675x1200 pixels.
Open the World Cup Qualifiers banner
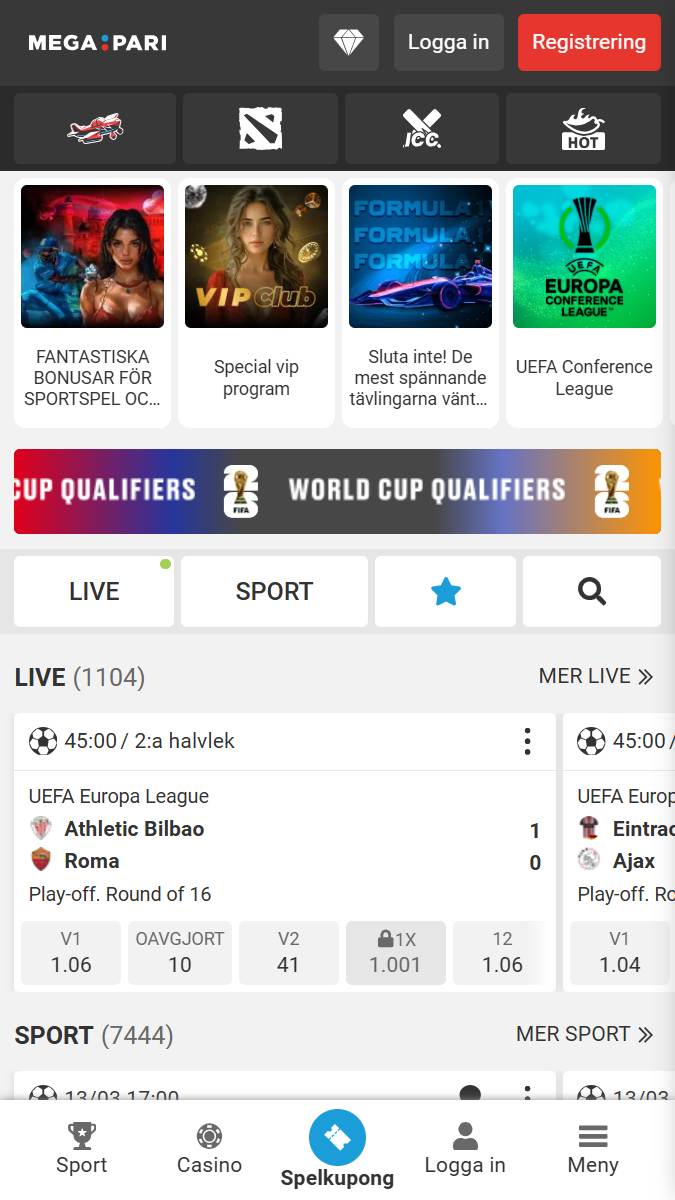pos(337,491)
